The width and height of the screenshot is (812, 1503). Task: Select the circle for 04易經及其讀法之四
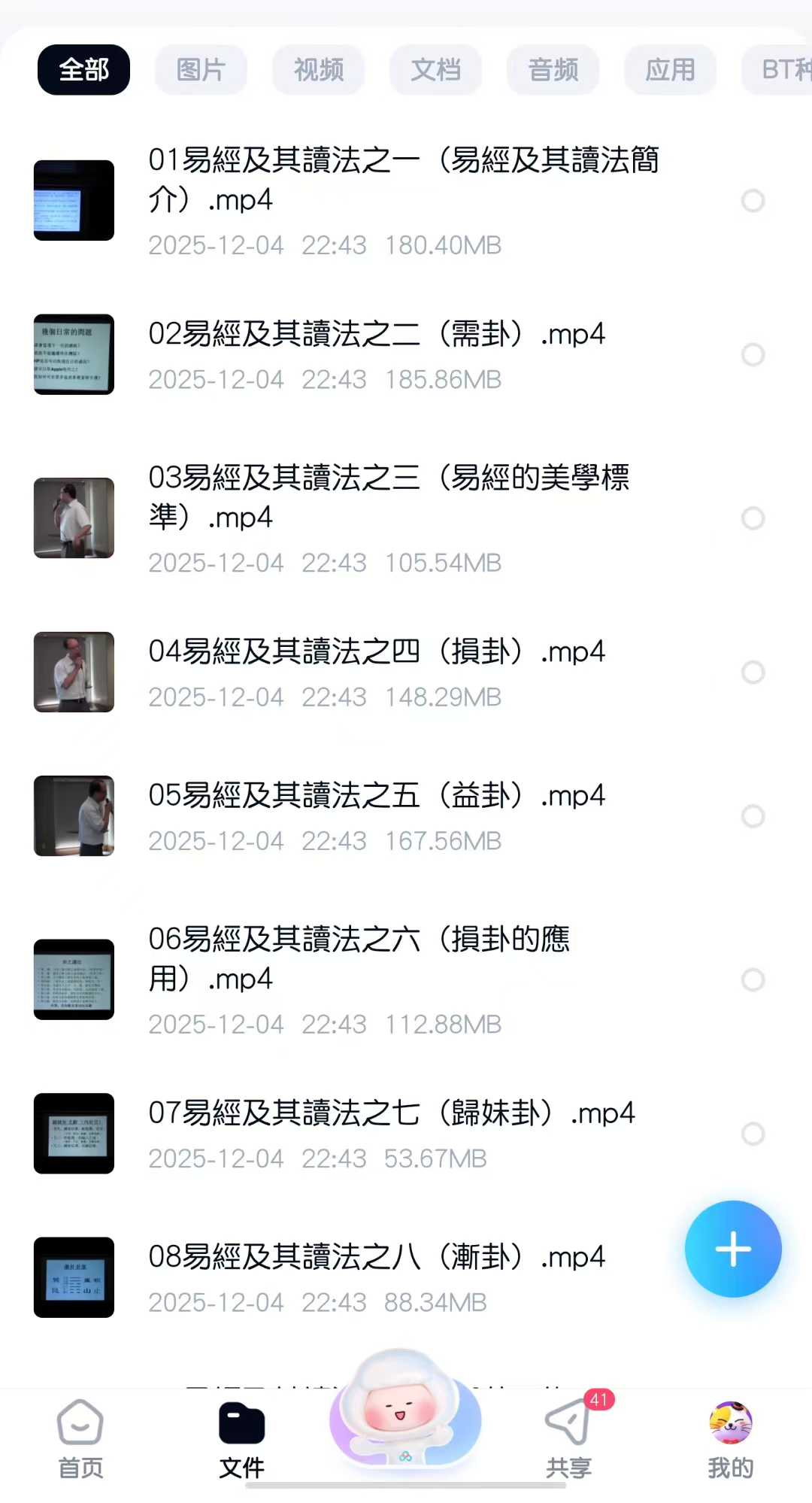pos(753,672)
